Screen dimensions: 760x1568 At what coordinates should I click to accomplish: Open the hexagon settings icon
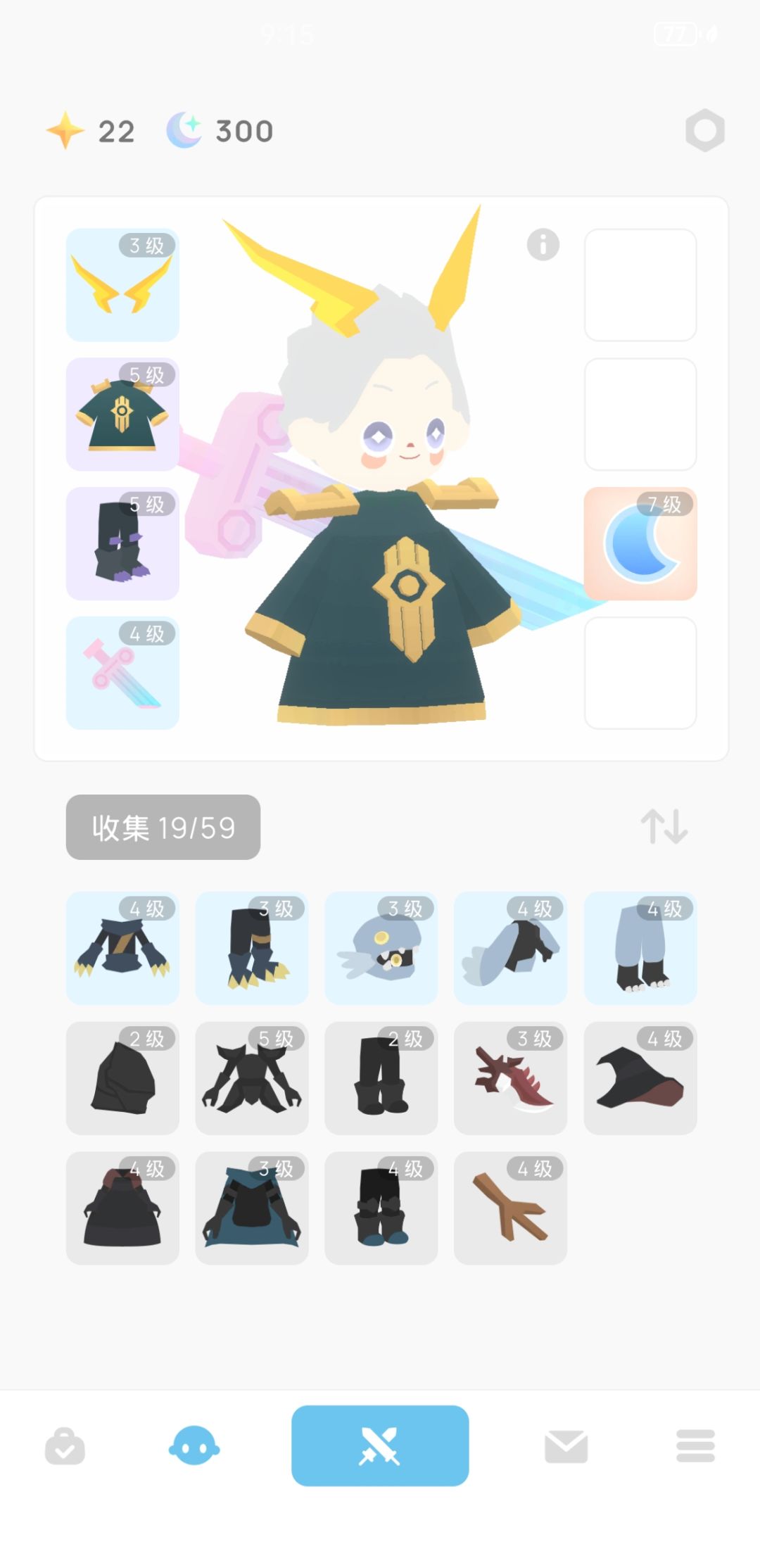pos(704,131)
